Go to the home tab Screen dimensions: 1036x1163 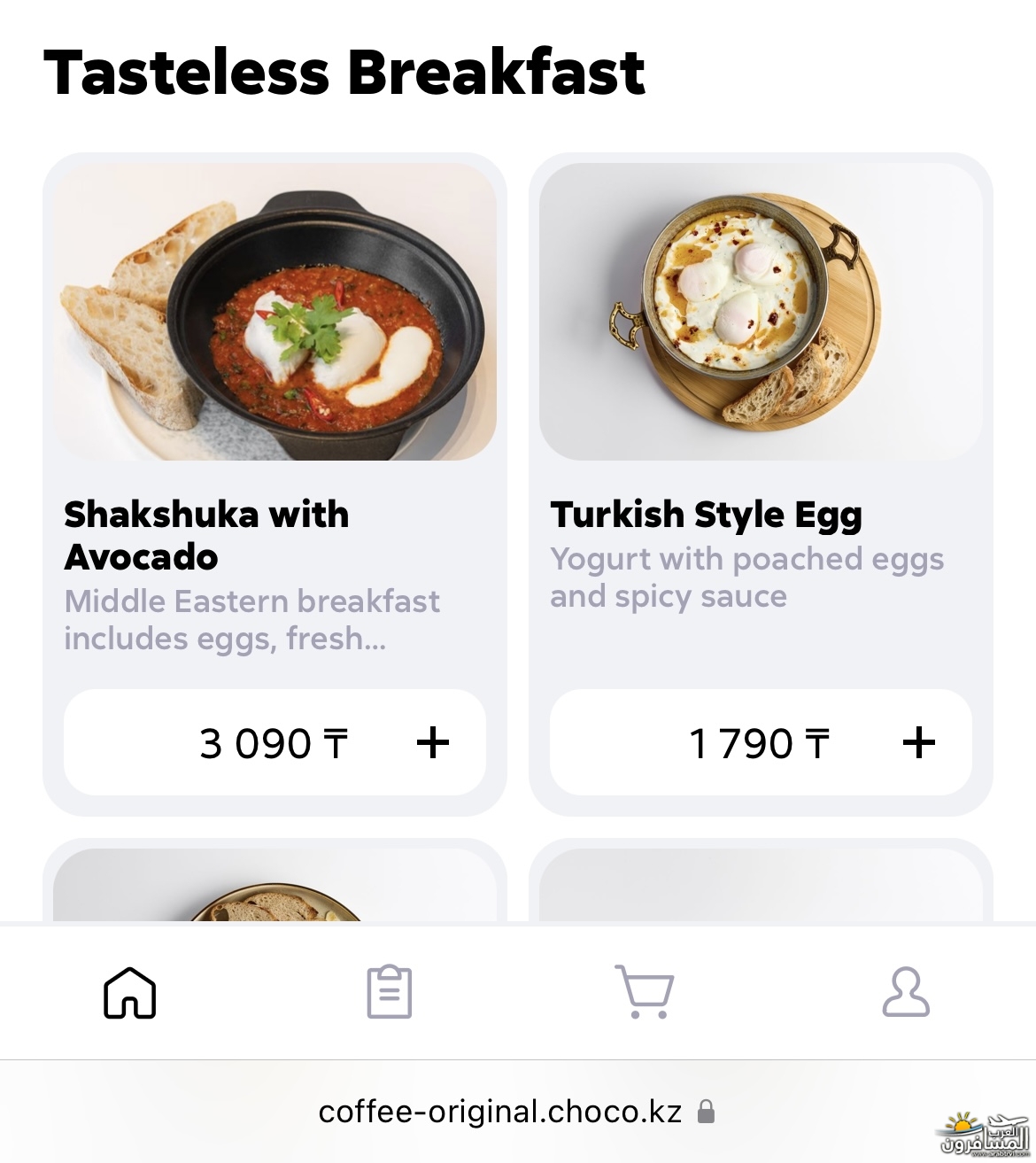click(130, 992)
